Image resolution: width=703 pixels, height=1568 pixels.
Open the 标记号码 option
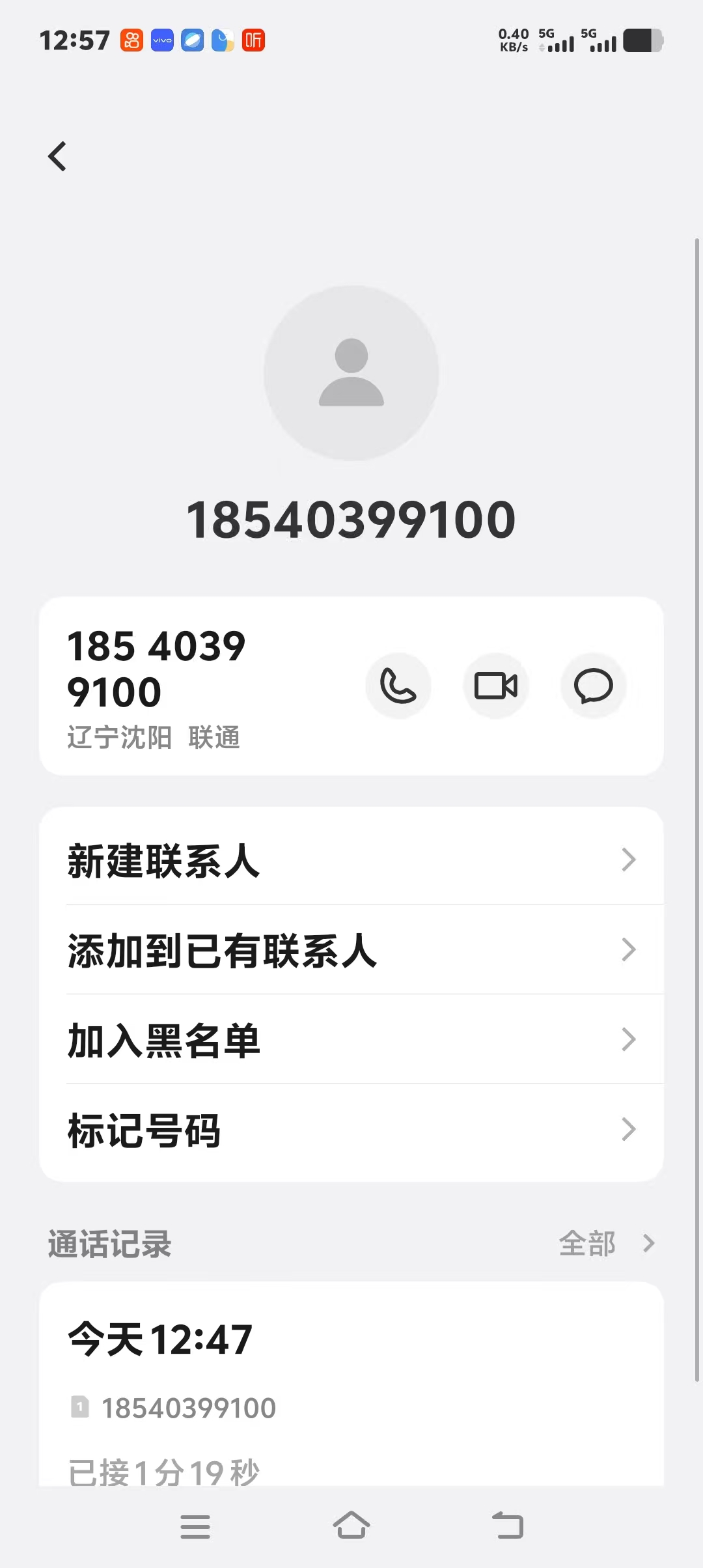click(351, 1130)
